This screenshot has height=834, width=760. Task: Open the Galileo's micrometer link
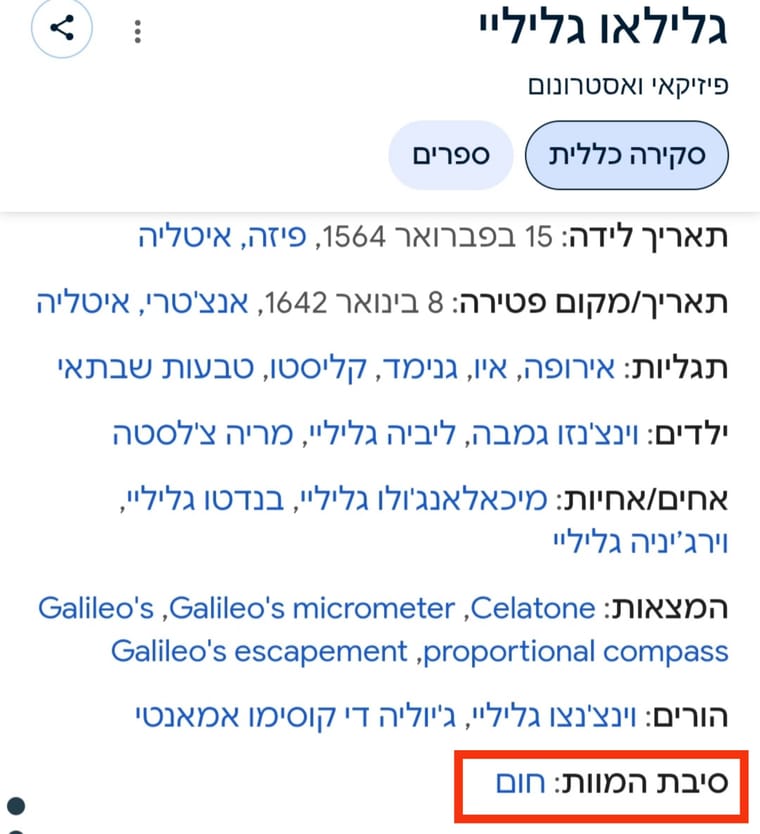[312, 608]
